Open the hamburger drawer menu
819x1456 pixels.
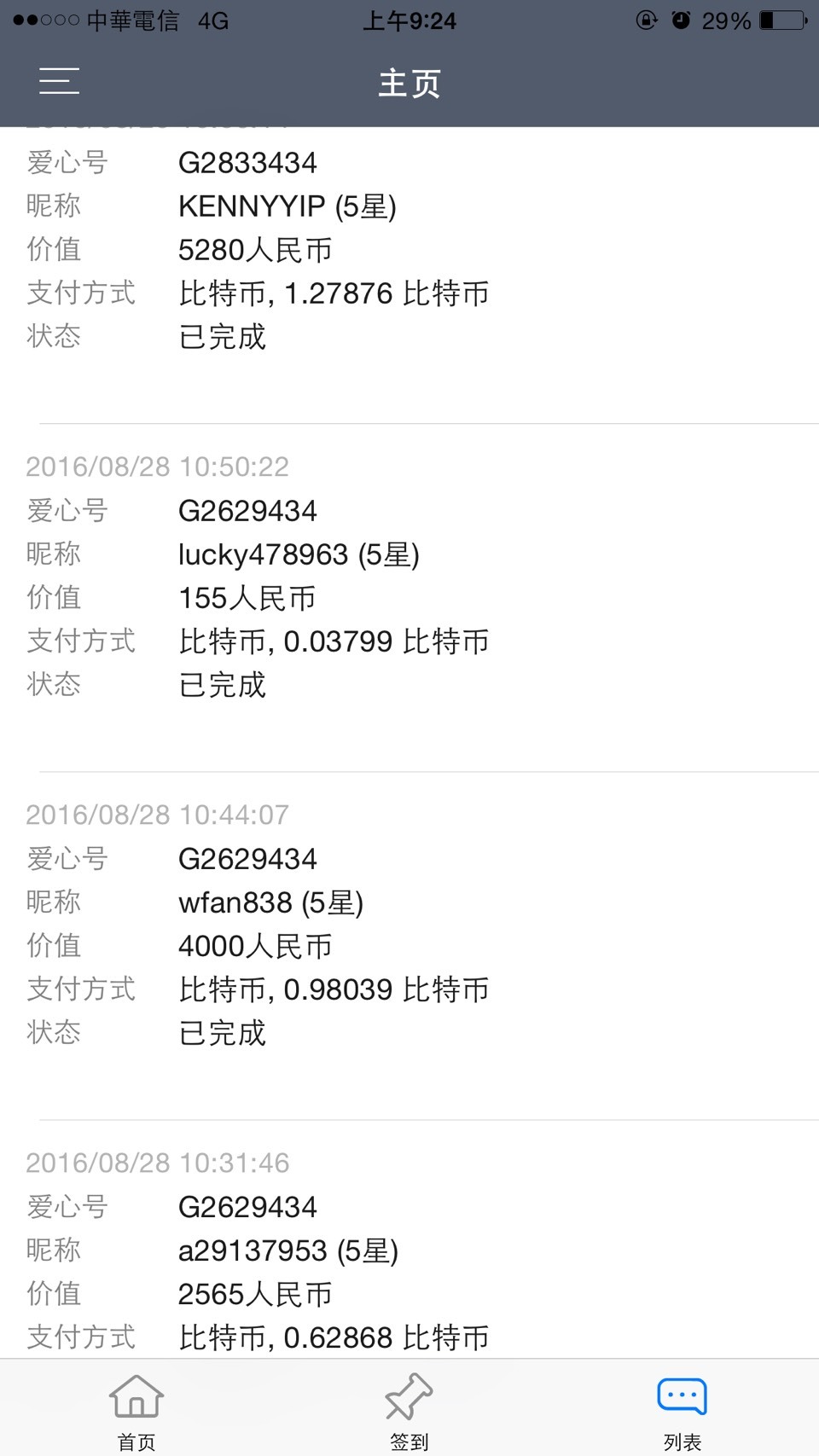(59, 82)
